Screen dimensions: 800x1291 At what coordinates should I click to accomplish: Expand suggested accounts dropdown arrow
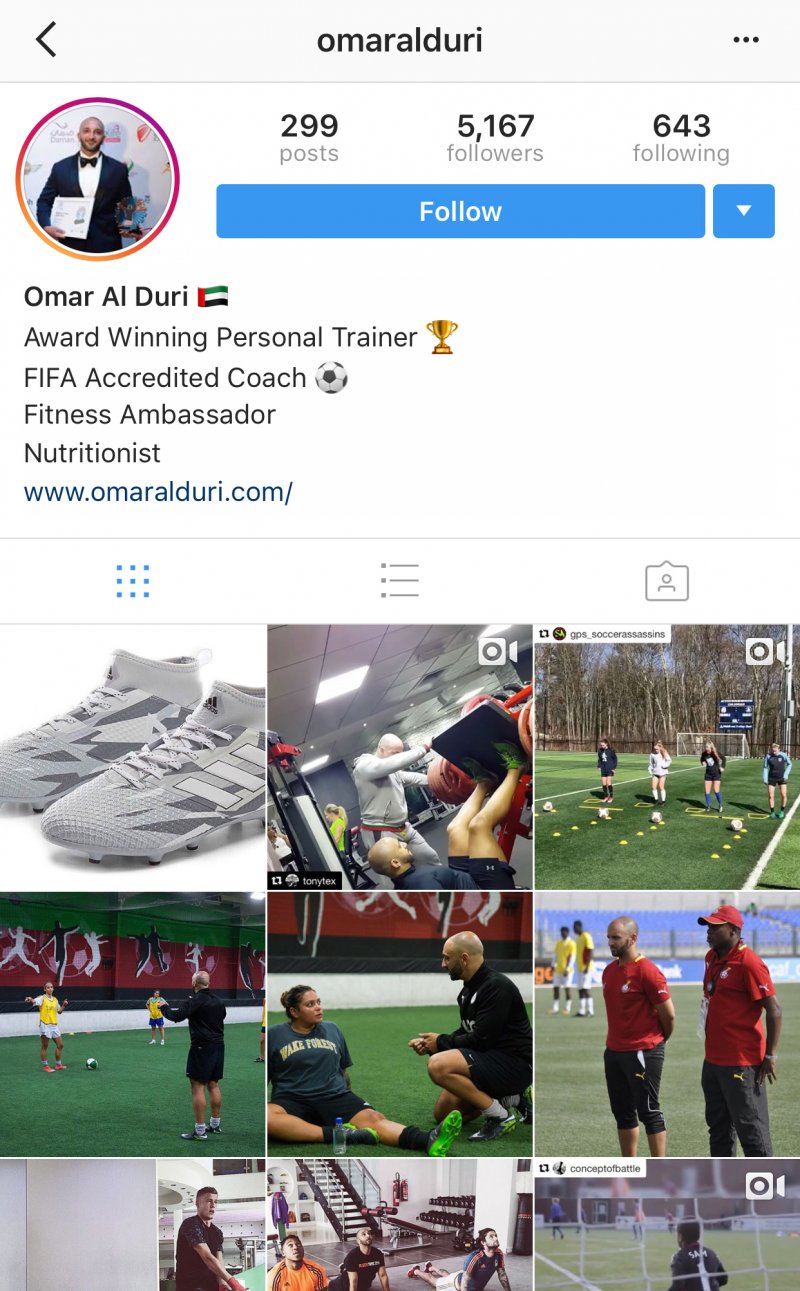[x=743, y=211]
